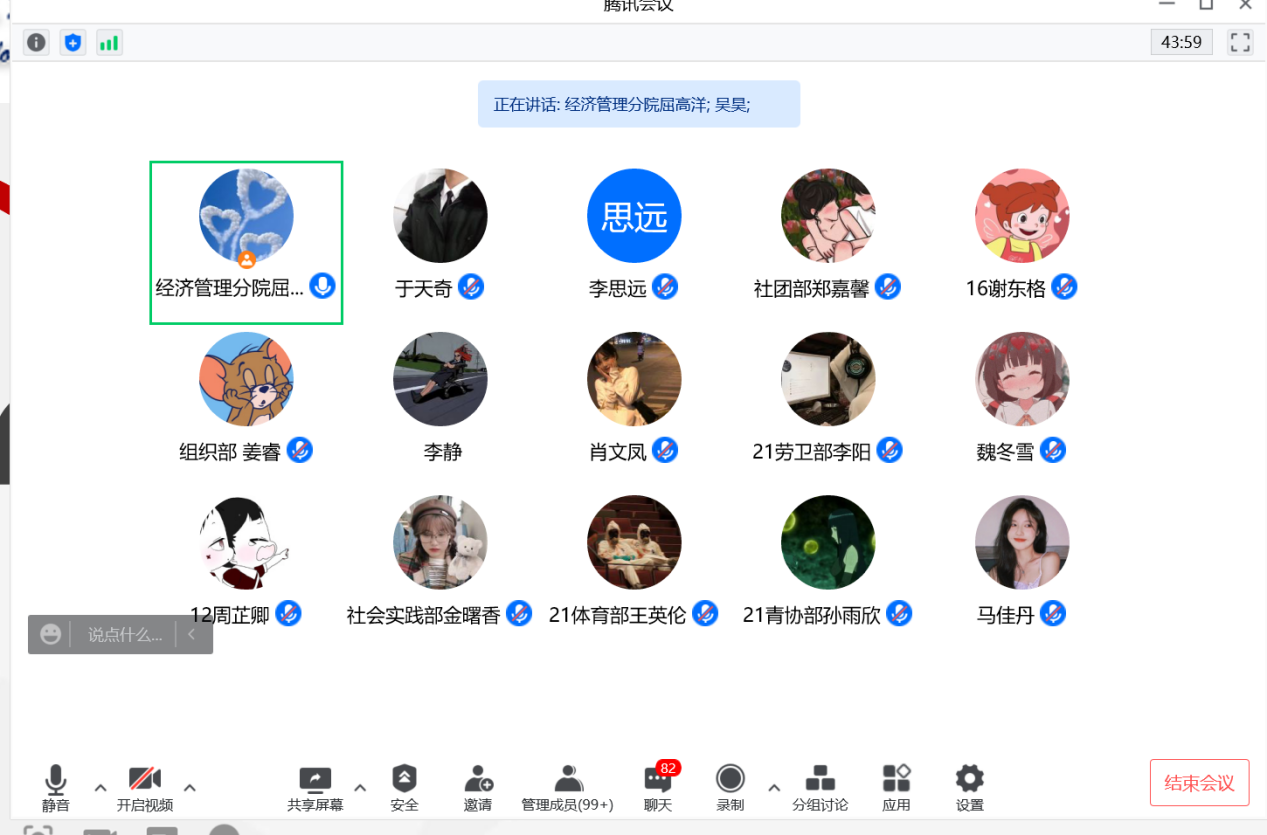Tap the 说点什么 chat input
The image size is (1267, 835).
click(125, 634)
